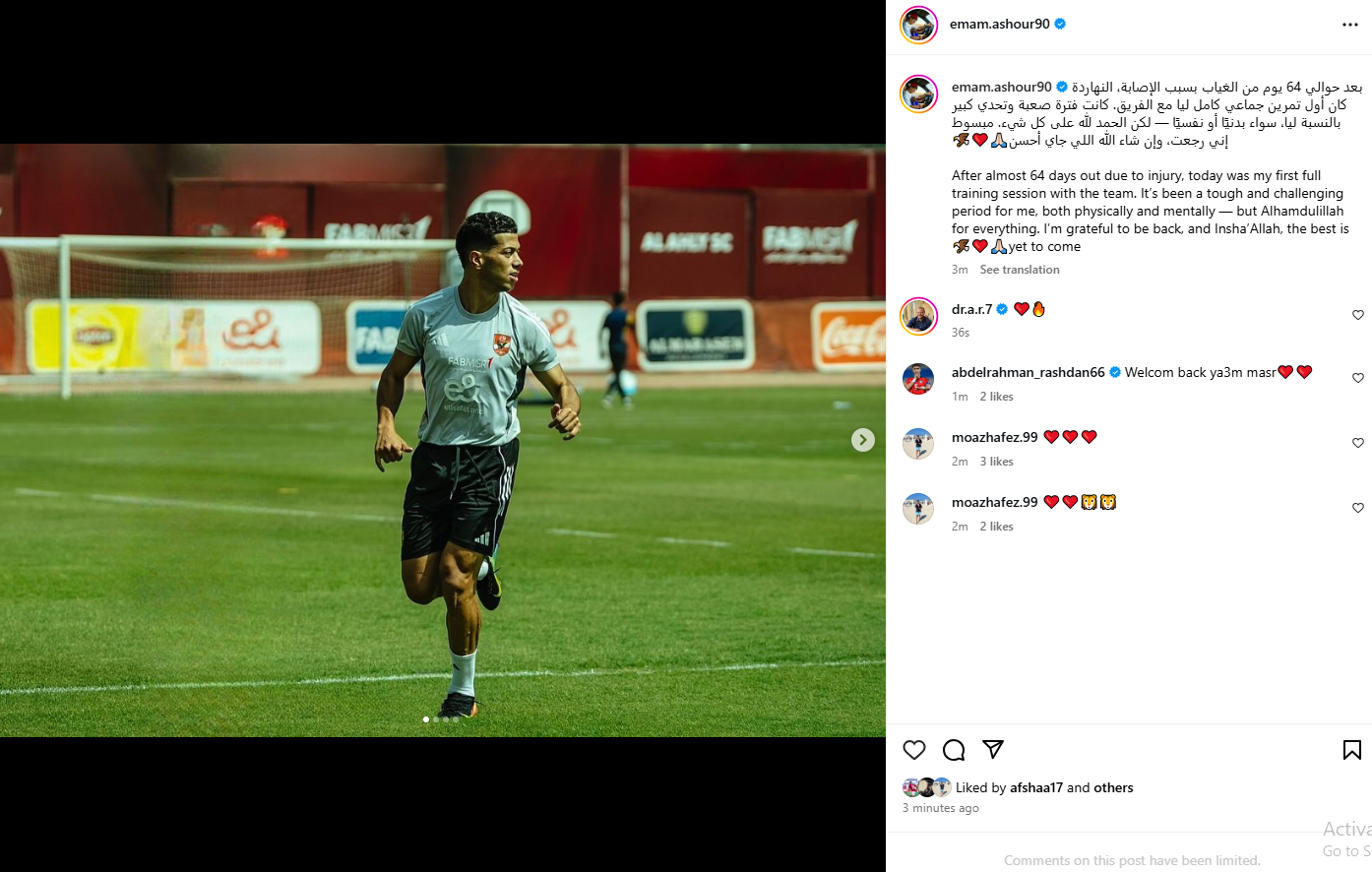View who liked via afshaa17 link
The image size is (1372, 872).
pyautogui.click(x=1036, y=787)
